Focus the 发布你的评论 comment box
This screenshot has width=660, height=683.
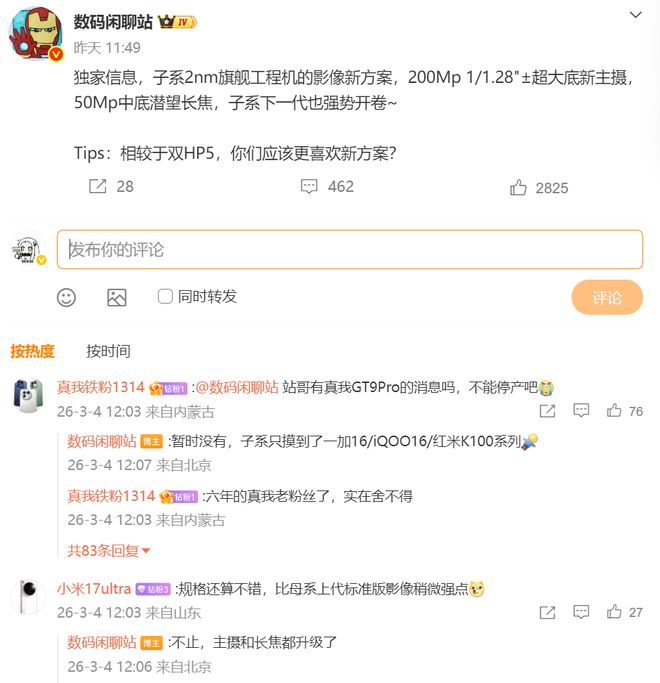pyautogui.click(x=349, y=250)
